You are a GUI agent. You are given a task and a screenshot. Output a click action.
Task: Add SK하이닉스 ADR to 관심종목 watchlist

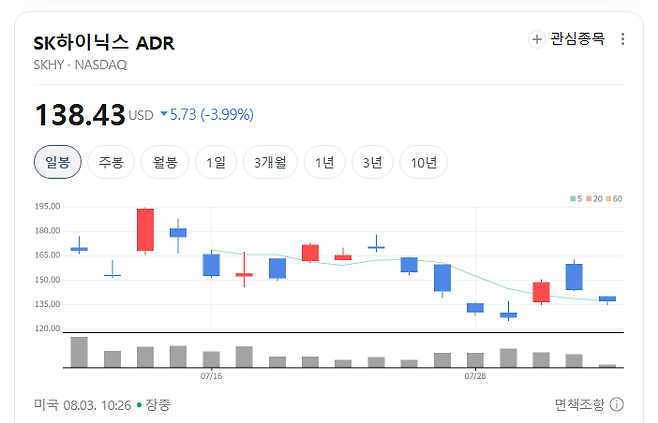tap(566, 39)
